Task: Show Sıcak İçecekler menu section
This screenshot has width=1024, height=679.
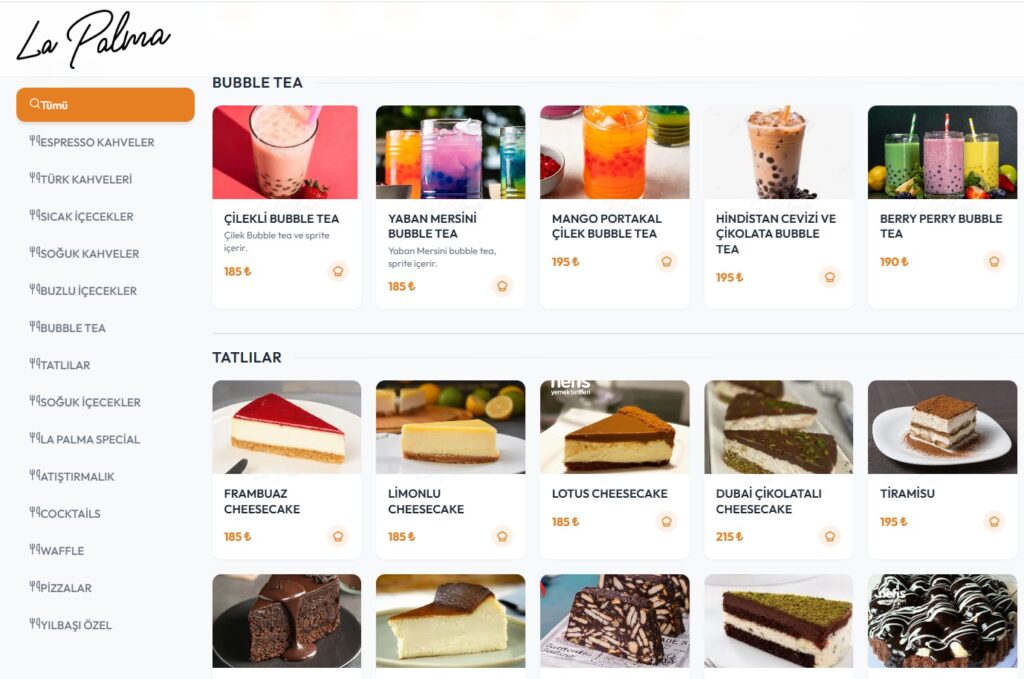Action: click(86, 216)
